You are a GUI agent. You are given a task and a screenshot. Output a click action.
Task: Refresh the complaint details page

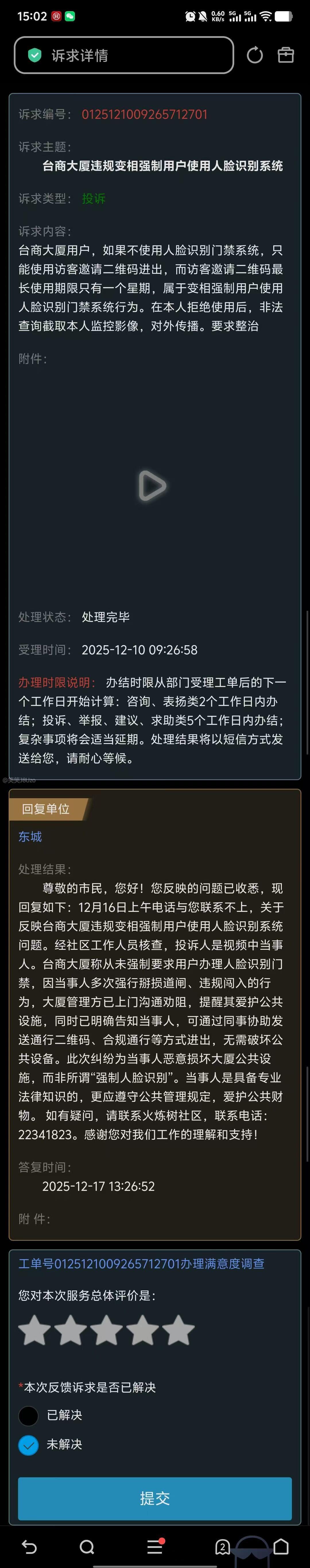tap(255, 55)
